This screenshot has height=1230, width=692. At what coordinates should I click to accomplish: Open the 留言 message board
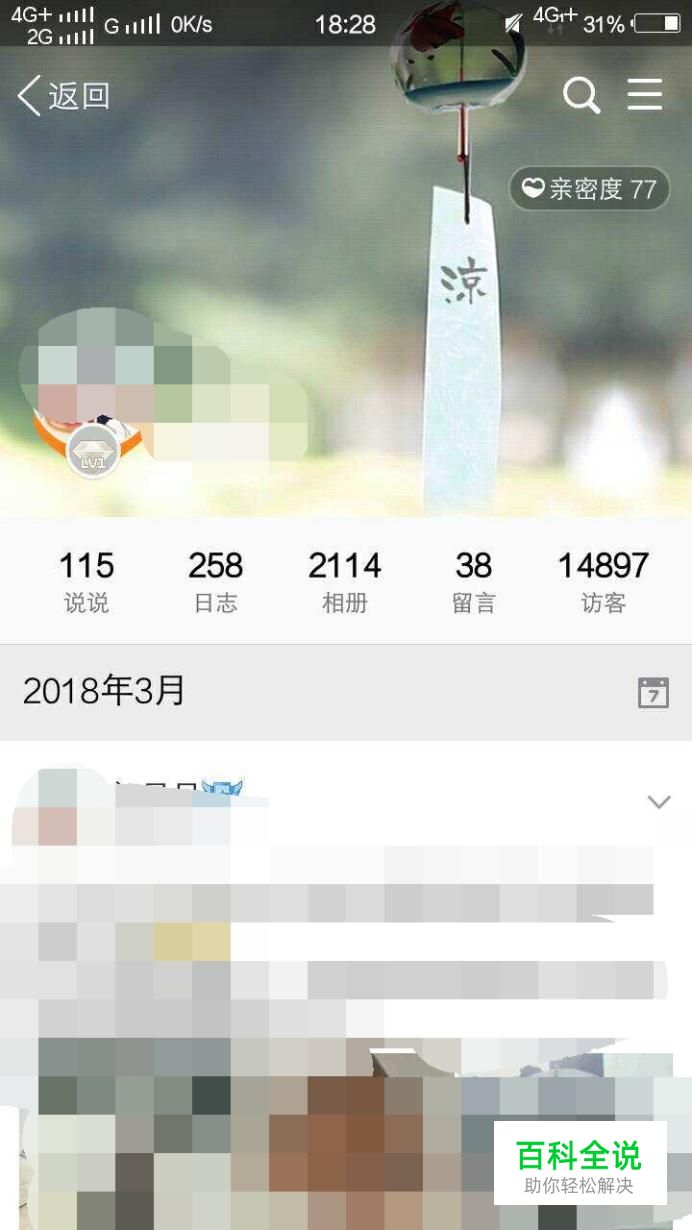tap(474, 581)
